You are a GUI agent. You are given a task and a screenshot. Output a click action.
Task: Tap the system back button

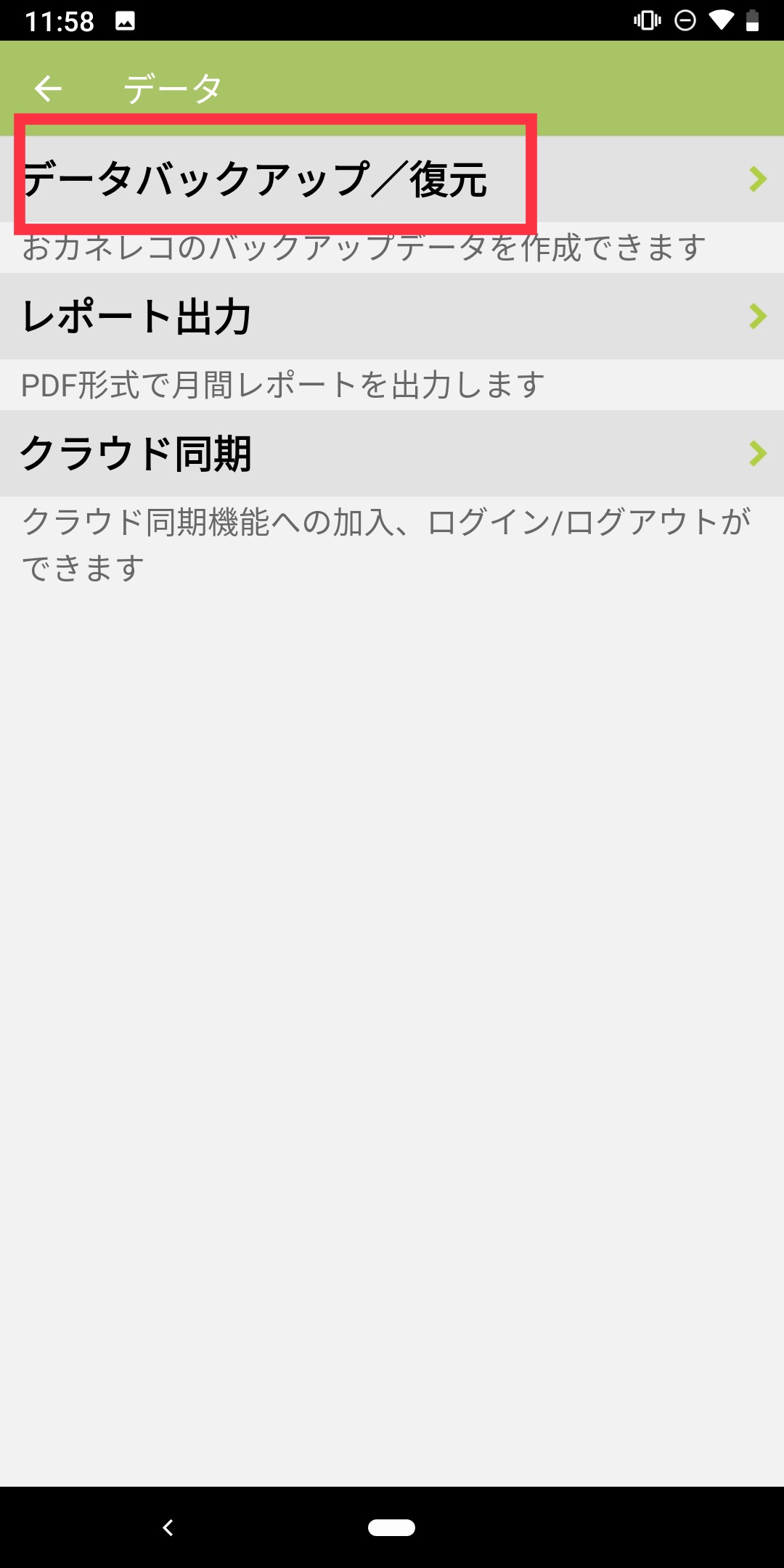pos(168,1527)
